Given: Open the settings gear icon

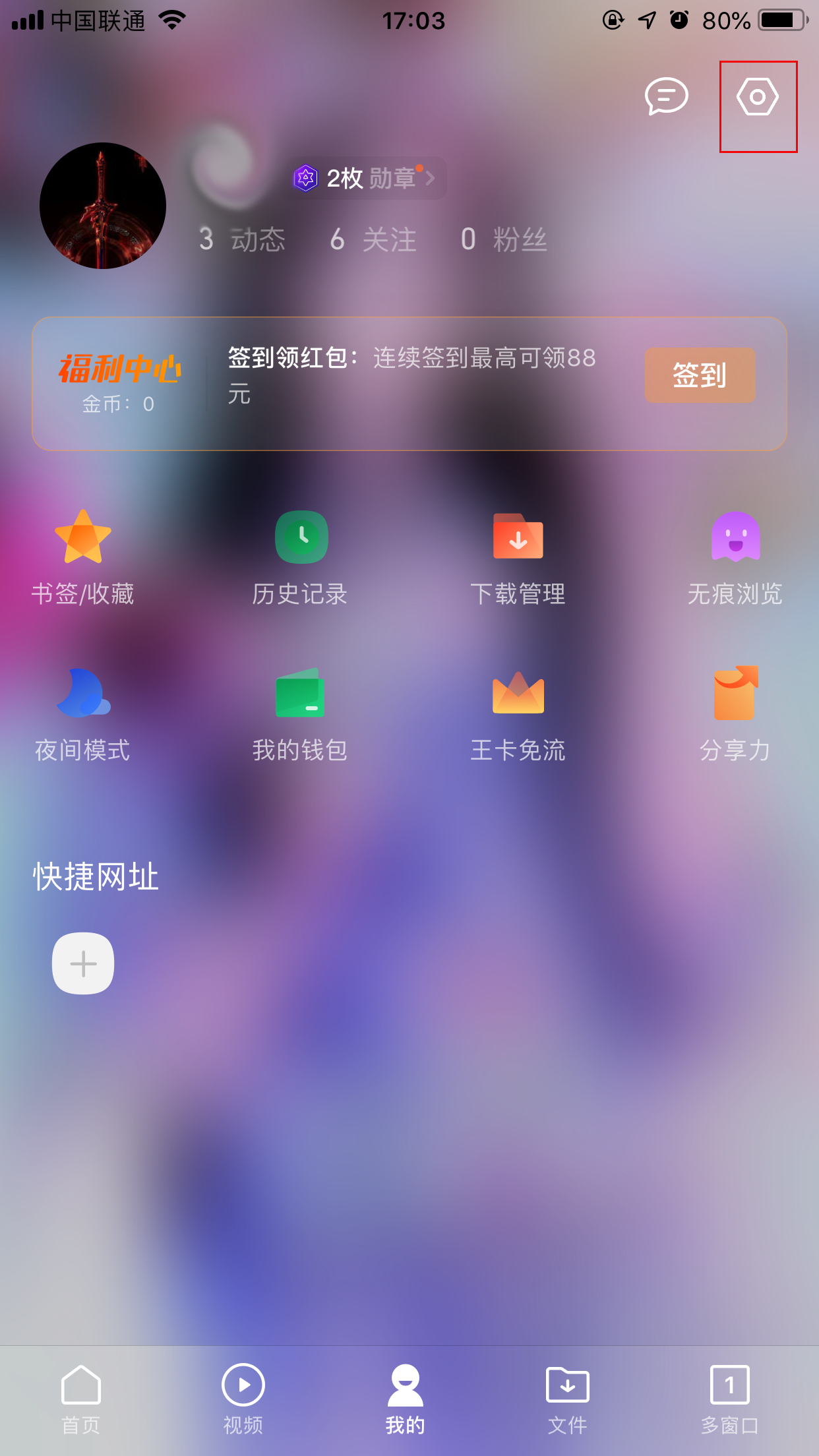Looking at the screenshot, I should pyautogui.click(x=758, y=97).
